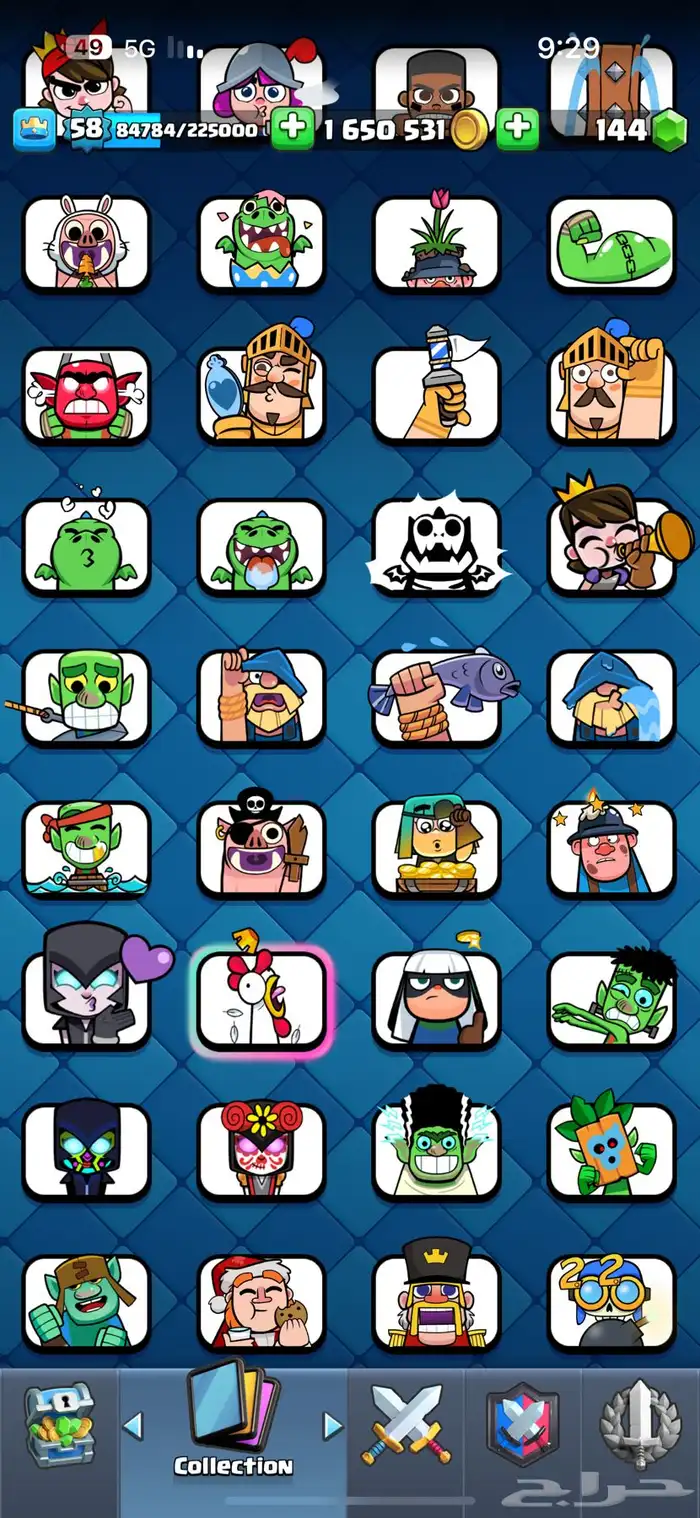Select the highlighted chicken emote
This screenshot has width=700, height=1518.
261,1000
